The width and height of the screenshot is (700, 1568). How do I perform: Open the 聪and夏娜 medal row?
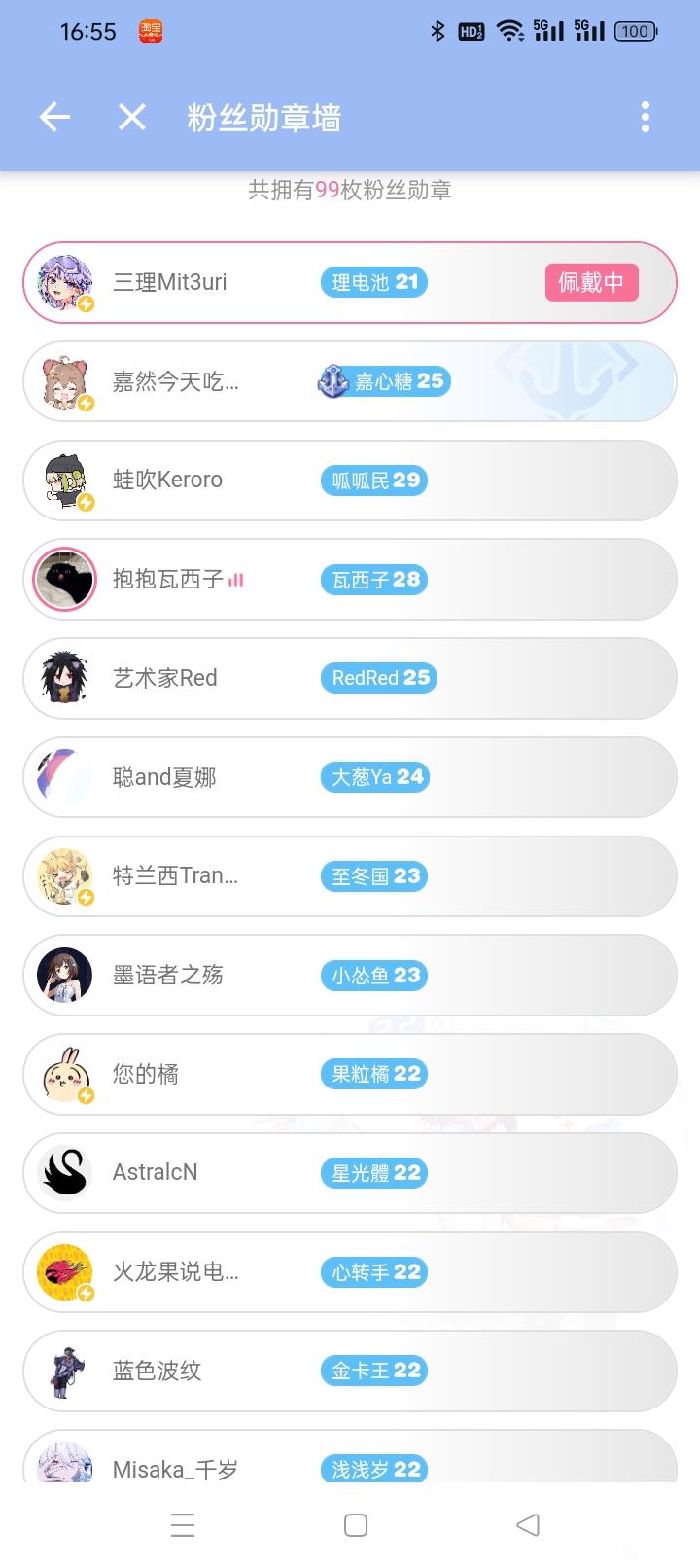coord(350,777)
